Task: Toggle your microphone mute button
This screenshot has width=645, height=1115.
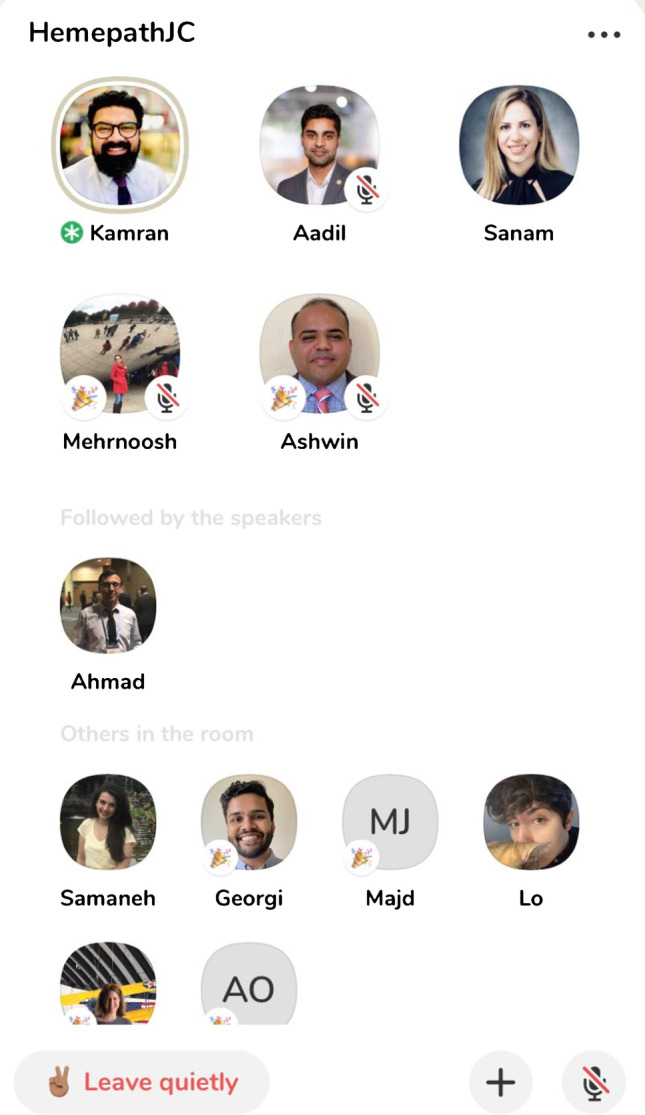Action: tap(594, 1082)
